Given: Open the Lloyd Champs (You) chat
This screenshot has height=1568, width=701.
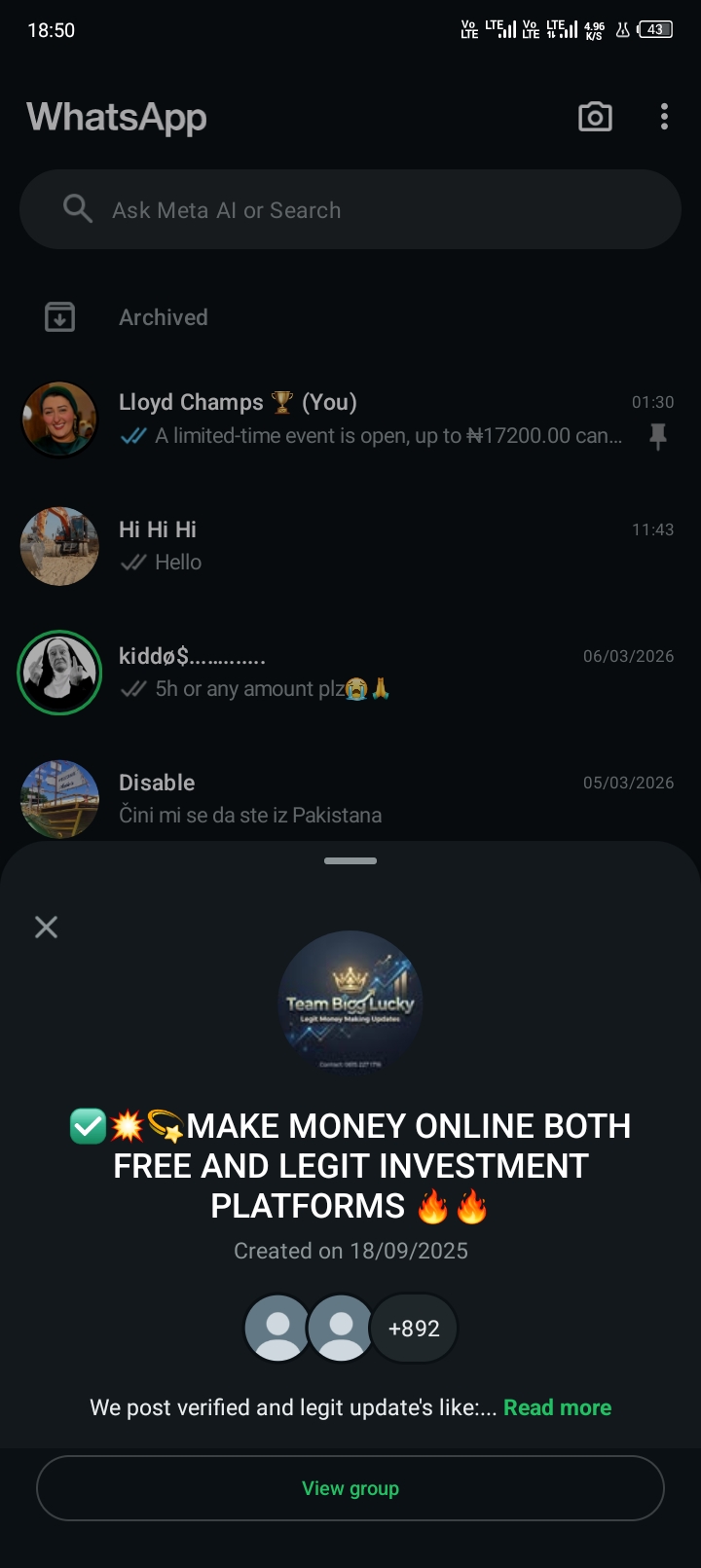Looking at the screenshot, I should (370, 419).
